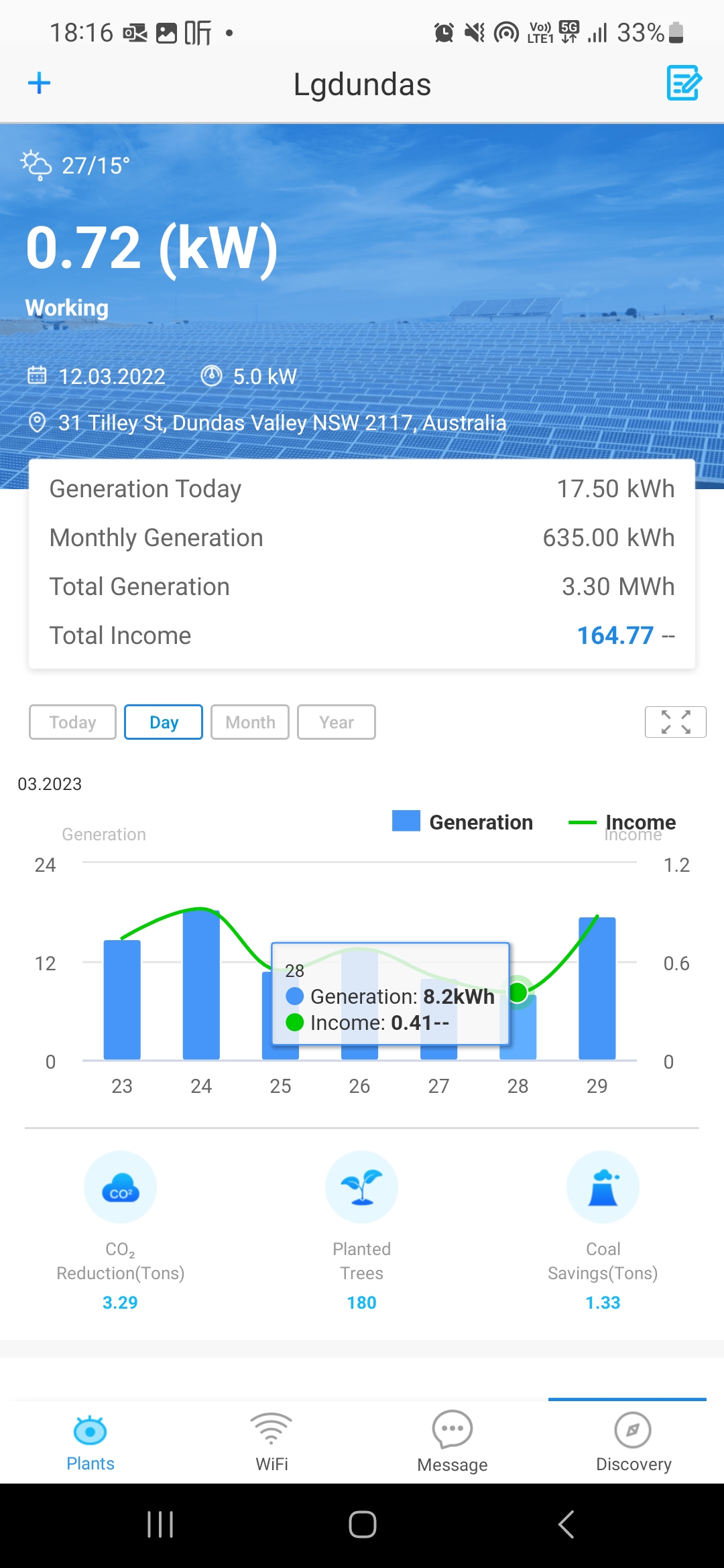Expand the generation chart to fullscreen

[x=675, y=722]
